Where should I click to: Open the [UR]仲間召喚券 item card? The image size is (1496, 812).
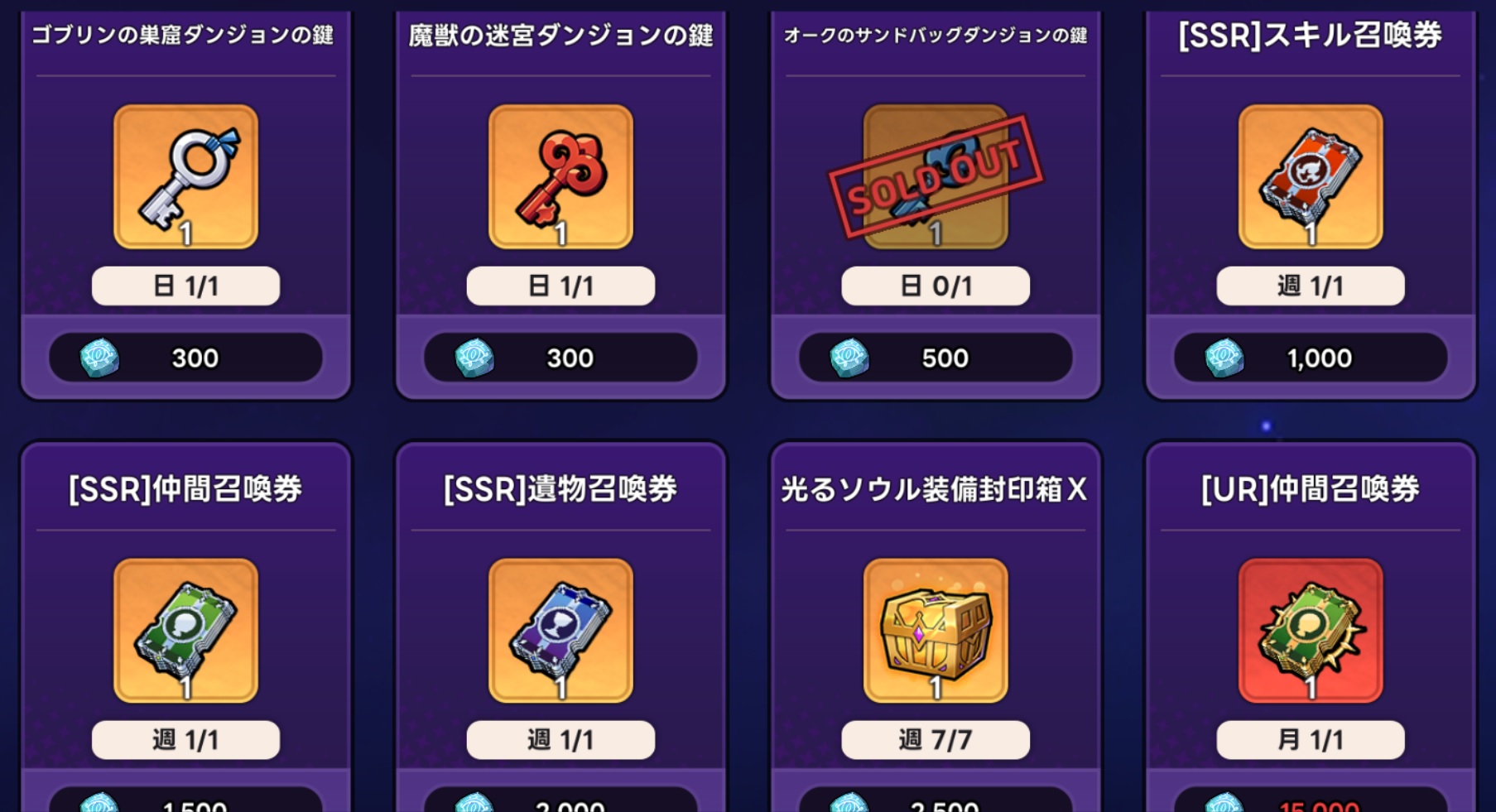[x=1311, y=630]
